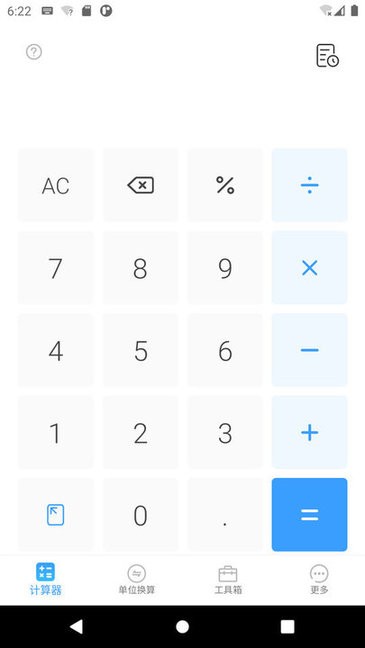Clear everything with the AC key
The image size is (365, 648).
pos(55,185)
